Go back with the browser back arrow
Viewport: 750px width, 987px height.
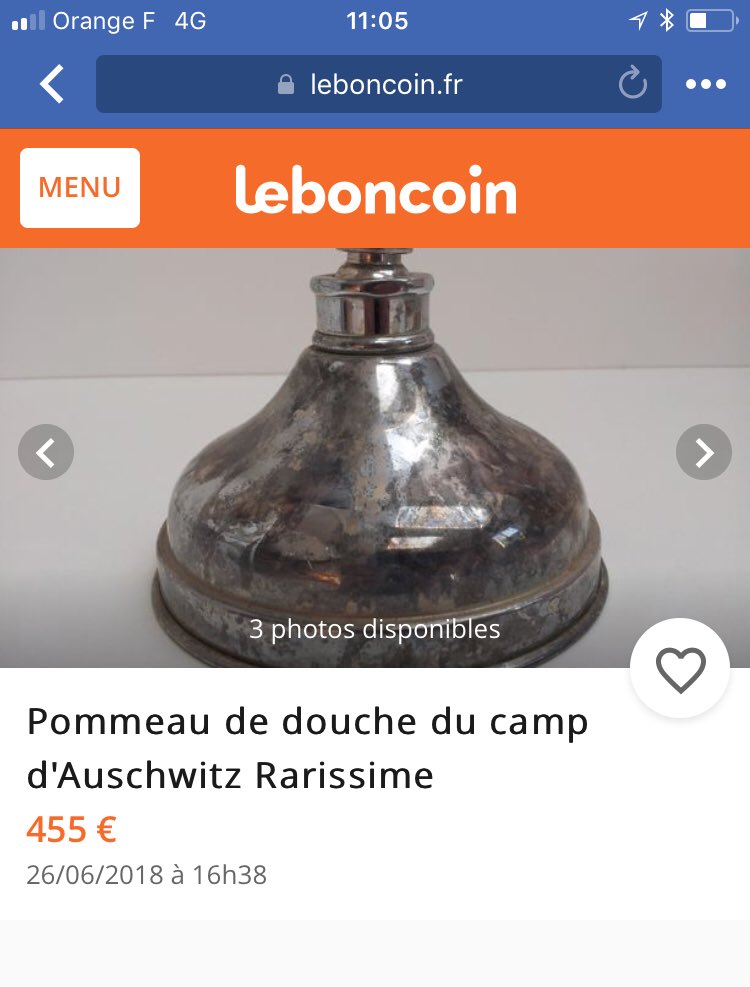tap(52, 85)
